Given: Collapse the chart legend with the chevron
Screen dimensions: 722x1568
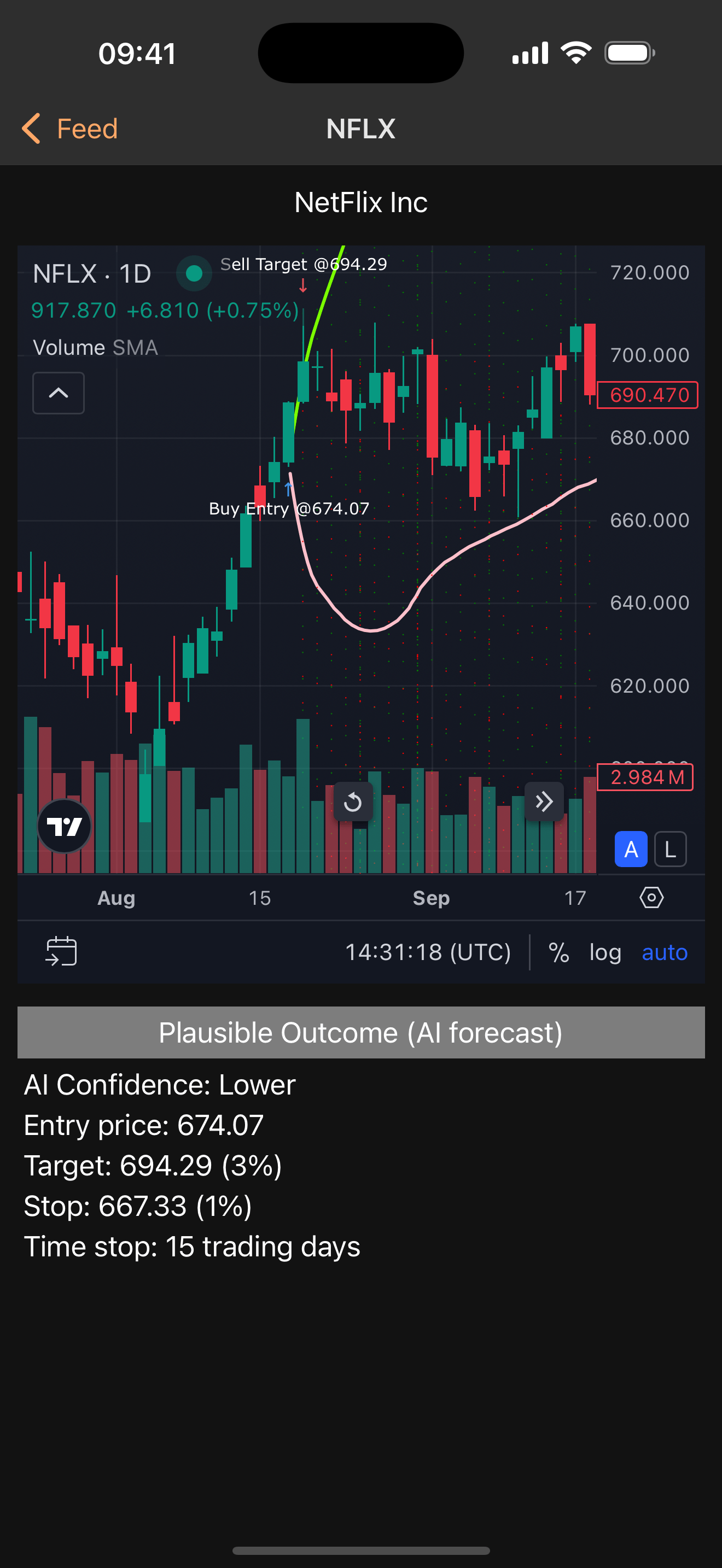Looking at the screenshot, I should click(x=59, y=393).
